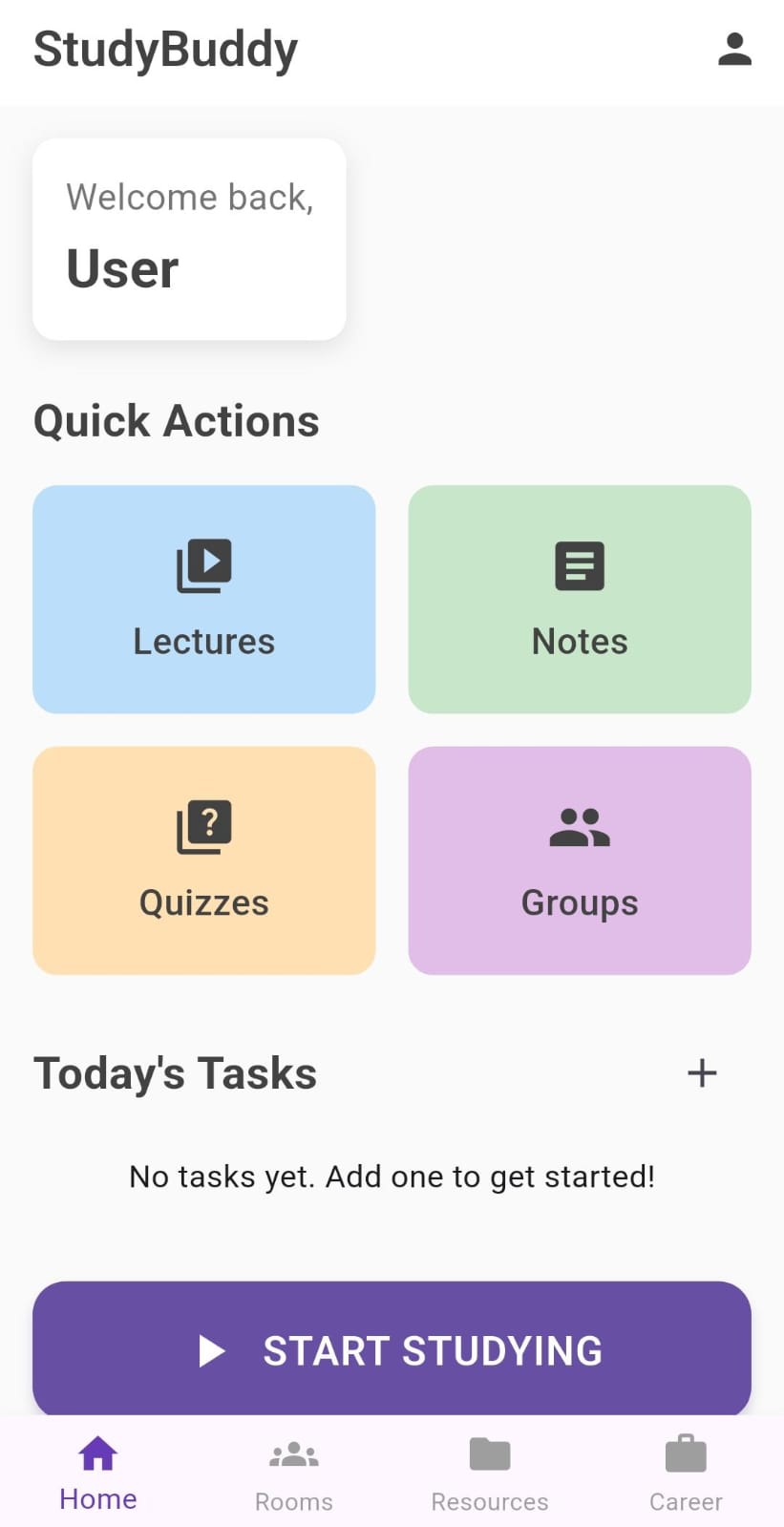Open the Lectures quick action
This screenshot has height=1527, width=784.
point(203,599)
